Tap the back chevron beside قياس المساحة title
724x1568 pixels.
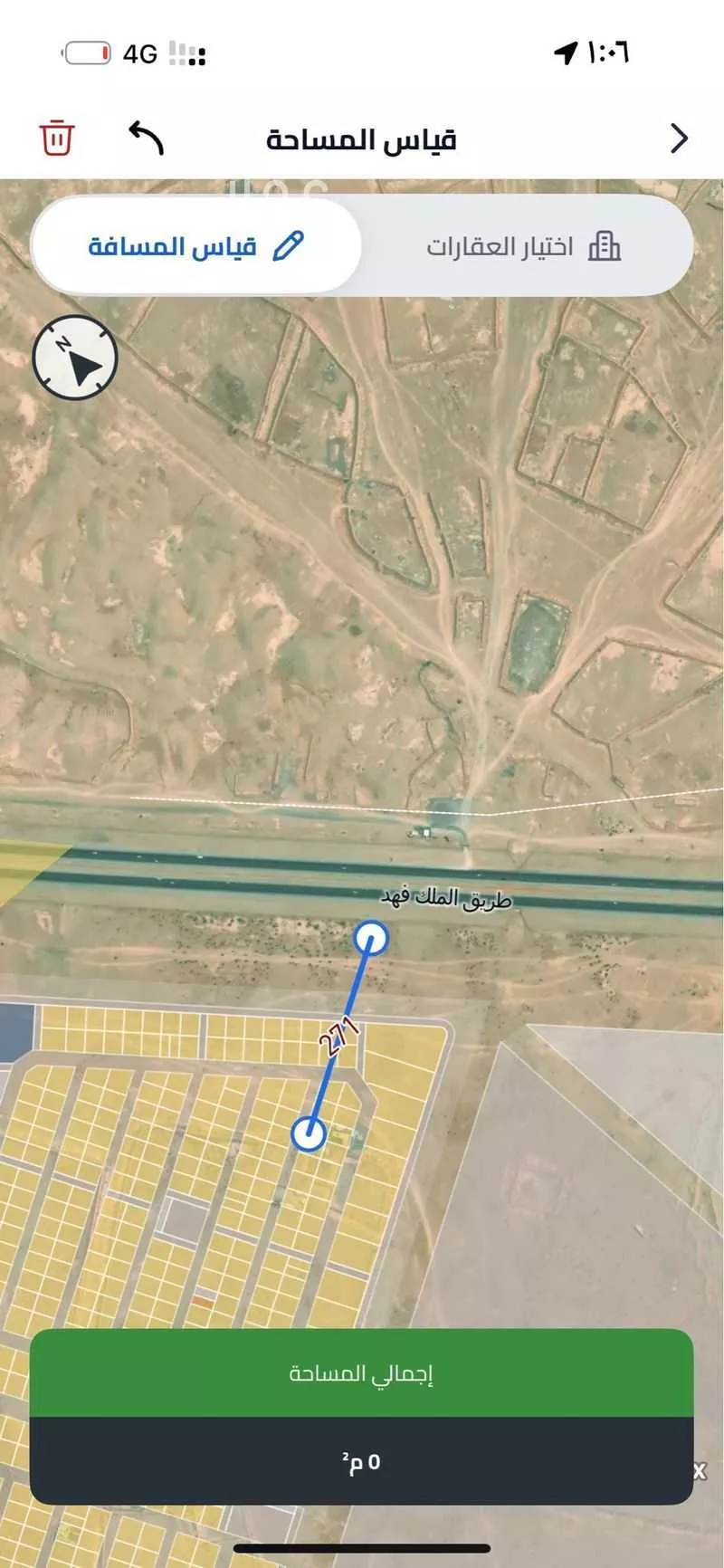679,139
